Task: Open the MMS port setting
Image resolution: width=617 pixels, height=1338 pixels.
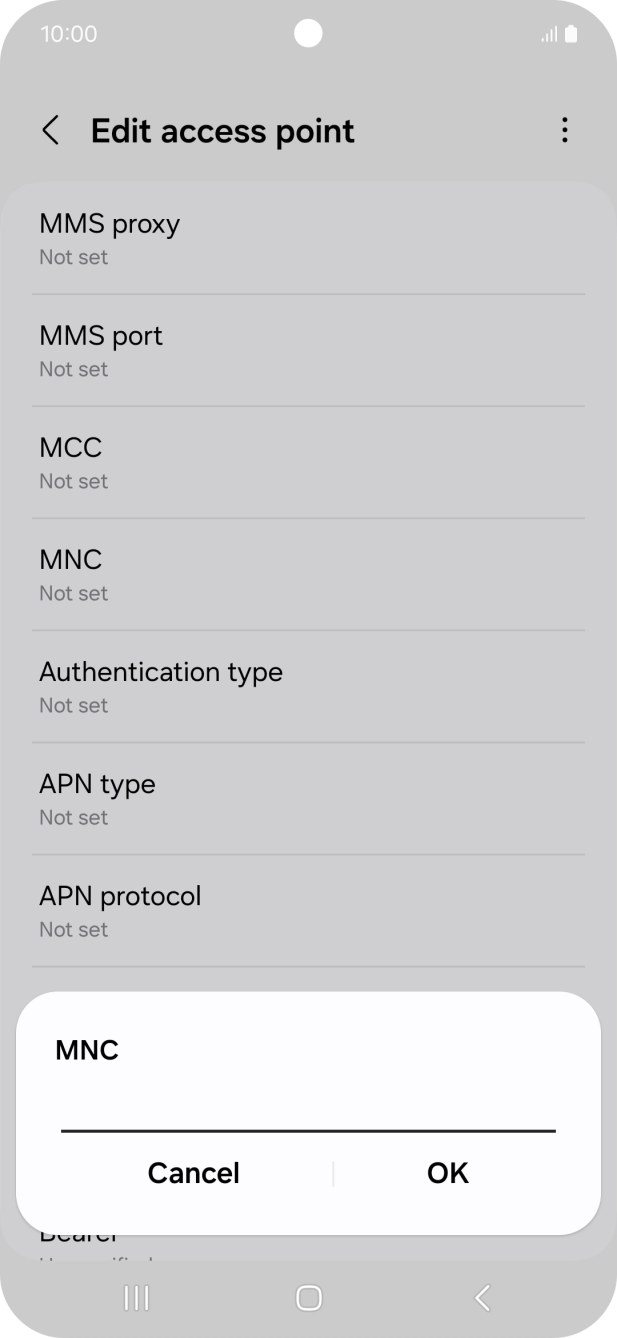Action: coord(308,350)
